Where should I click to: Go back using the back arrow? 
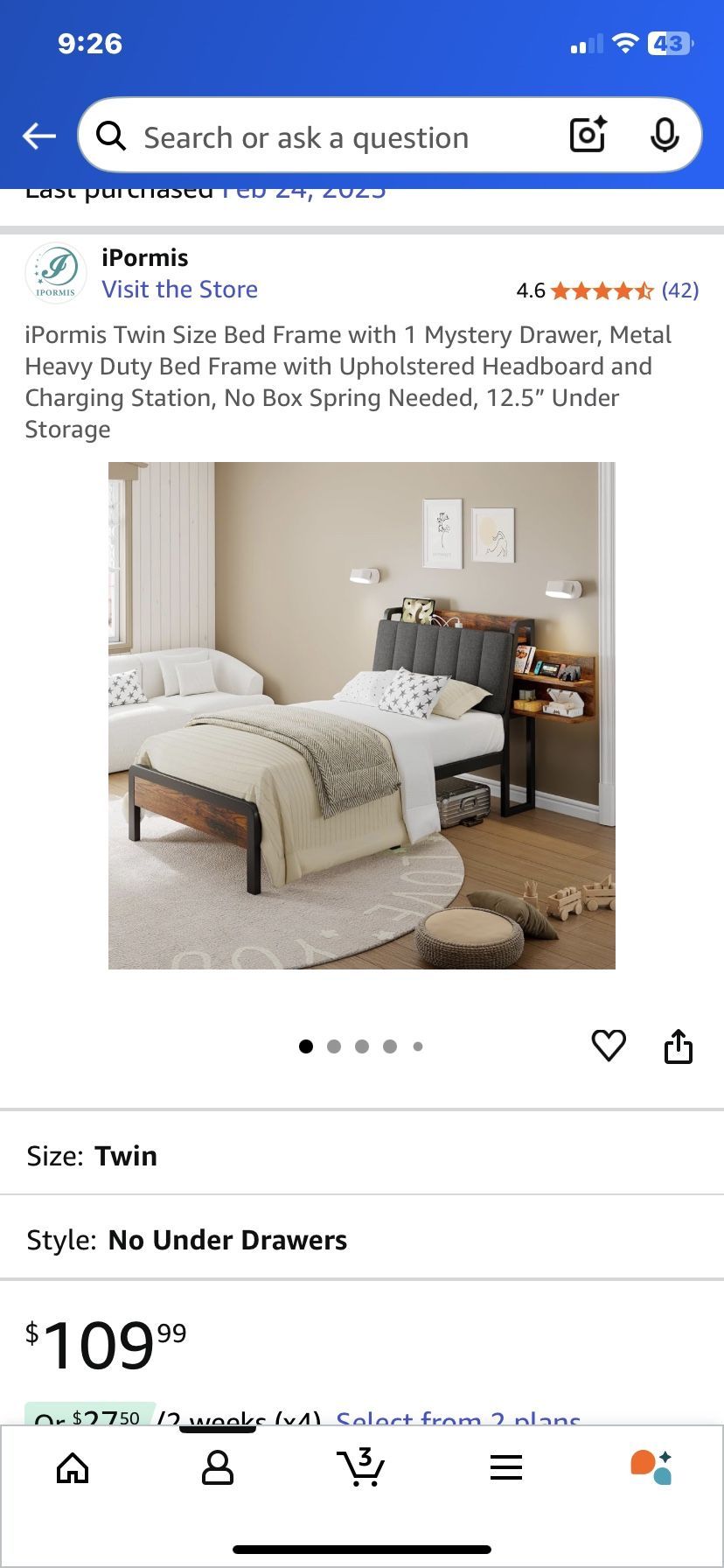tap(39, 136)
